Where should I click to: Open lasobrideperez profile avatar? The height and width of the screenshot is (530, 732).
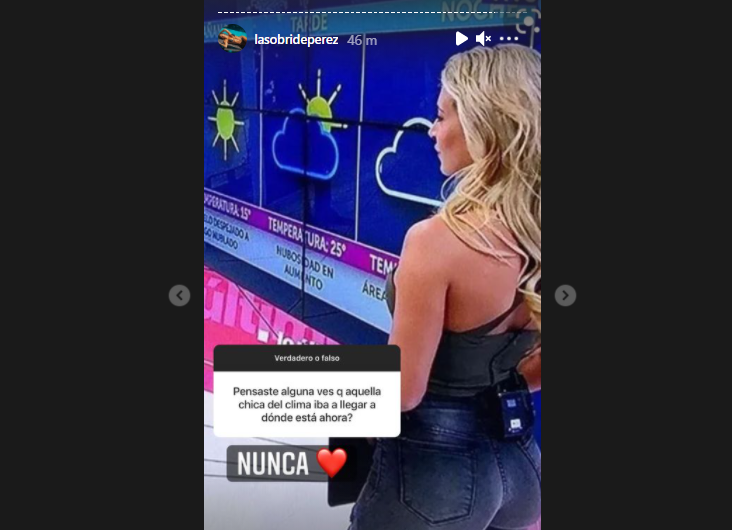(x=232, y=38)
